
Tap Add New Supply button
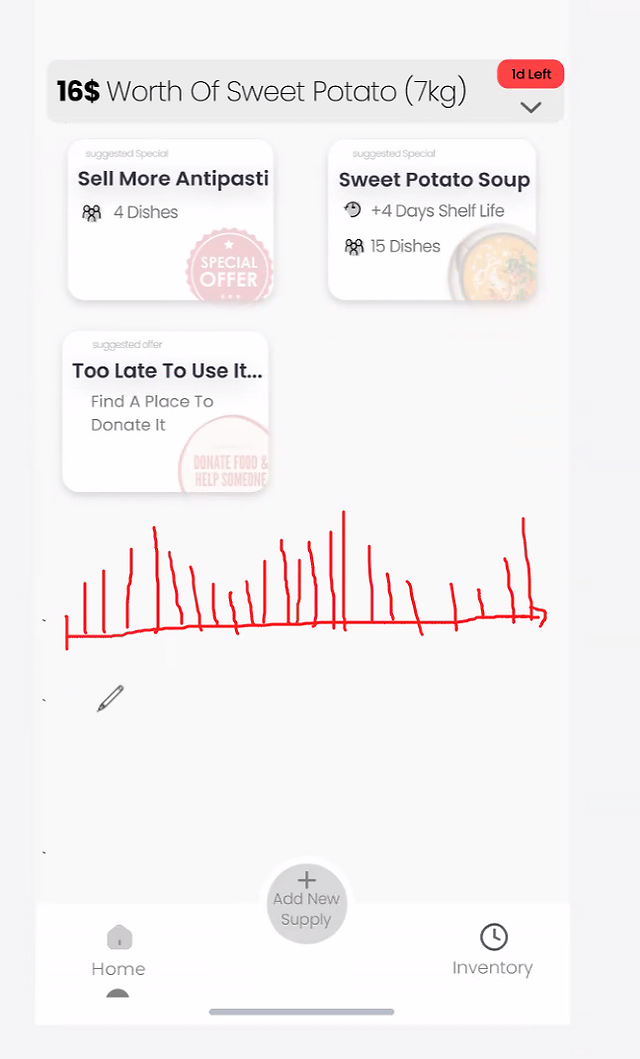pyautogui.click(x=306, y=904)
